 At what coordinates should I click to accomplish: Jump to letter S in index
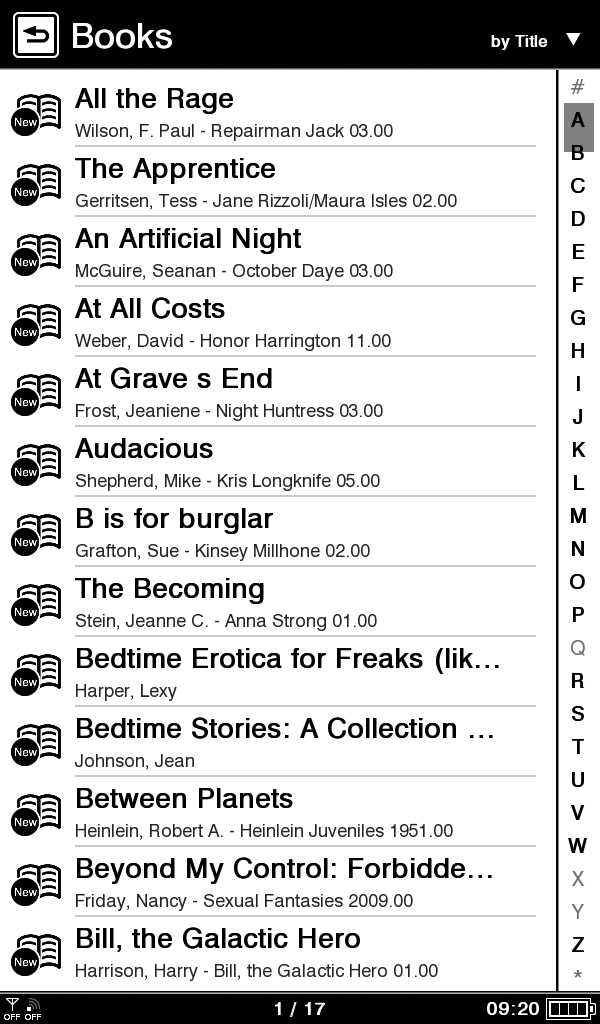(x=578, y=714)
